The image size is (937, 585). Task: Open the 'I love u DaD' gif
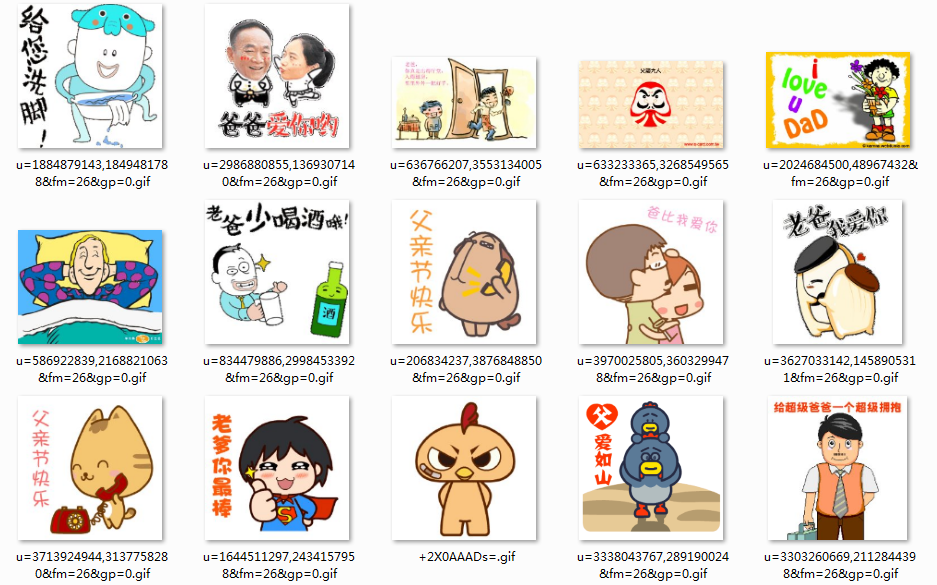click(838, 100)
